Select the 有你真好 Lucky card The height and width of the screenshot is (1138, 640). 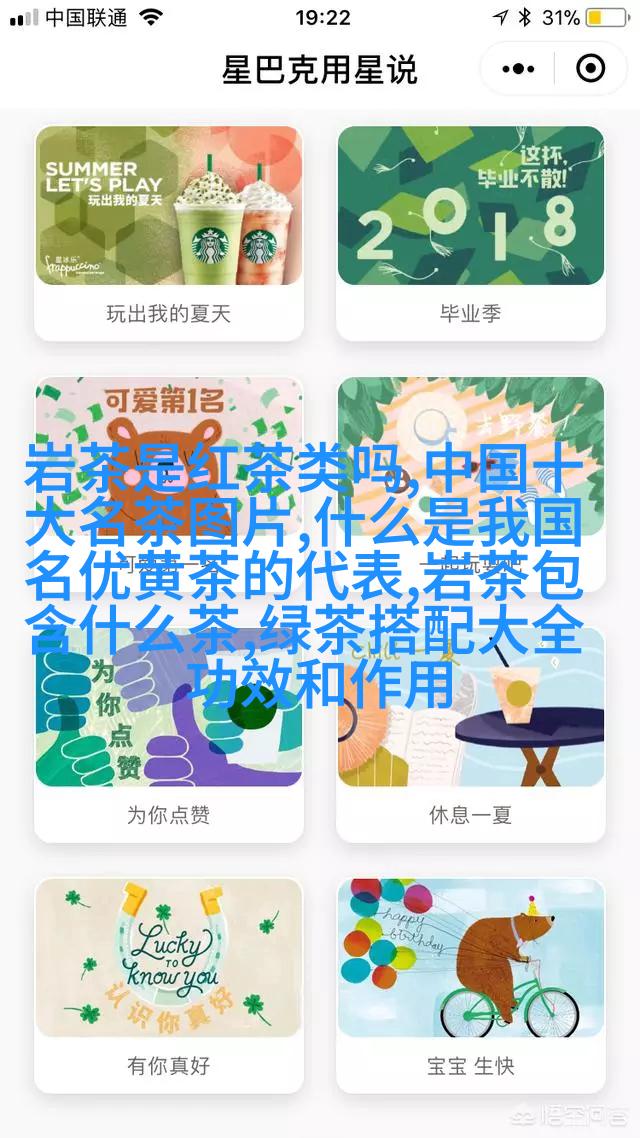click(x=169, y=984)
